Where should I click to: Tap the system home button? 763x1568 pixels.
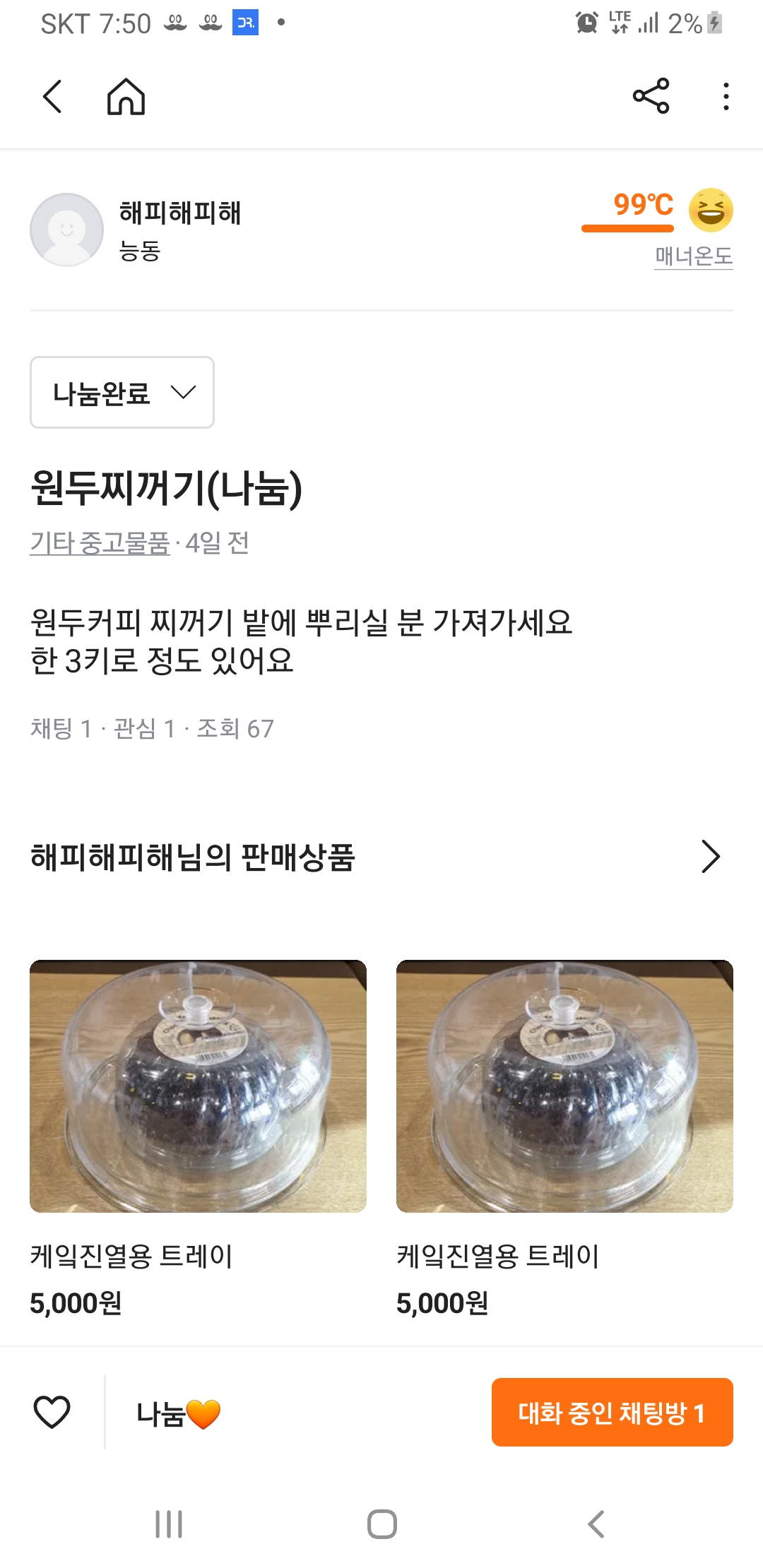click(x=381, y=1524)
